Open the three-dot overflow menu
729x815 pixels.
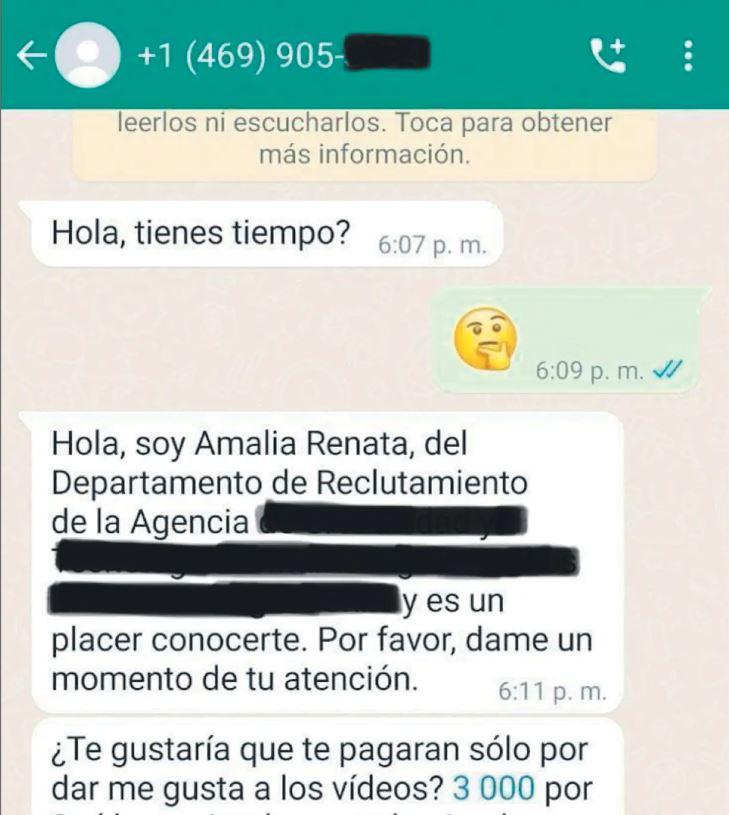tap(687, 57)
